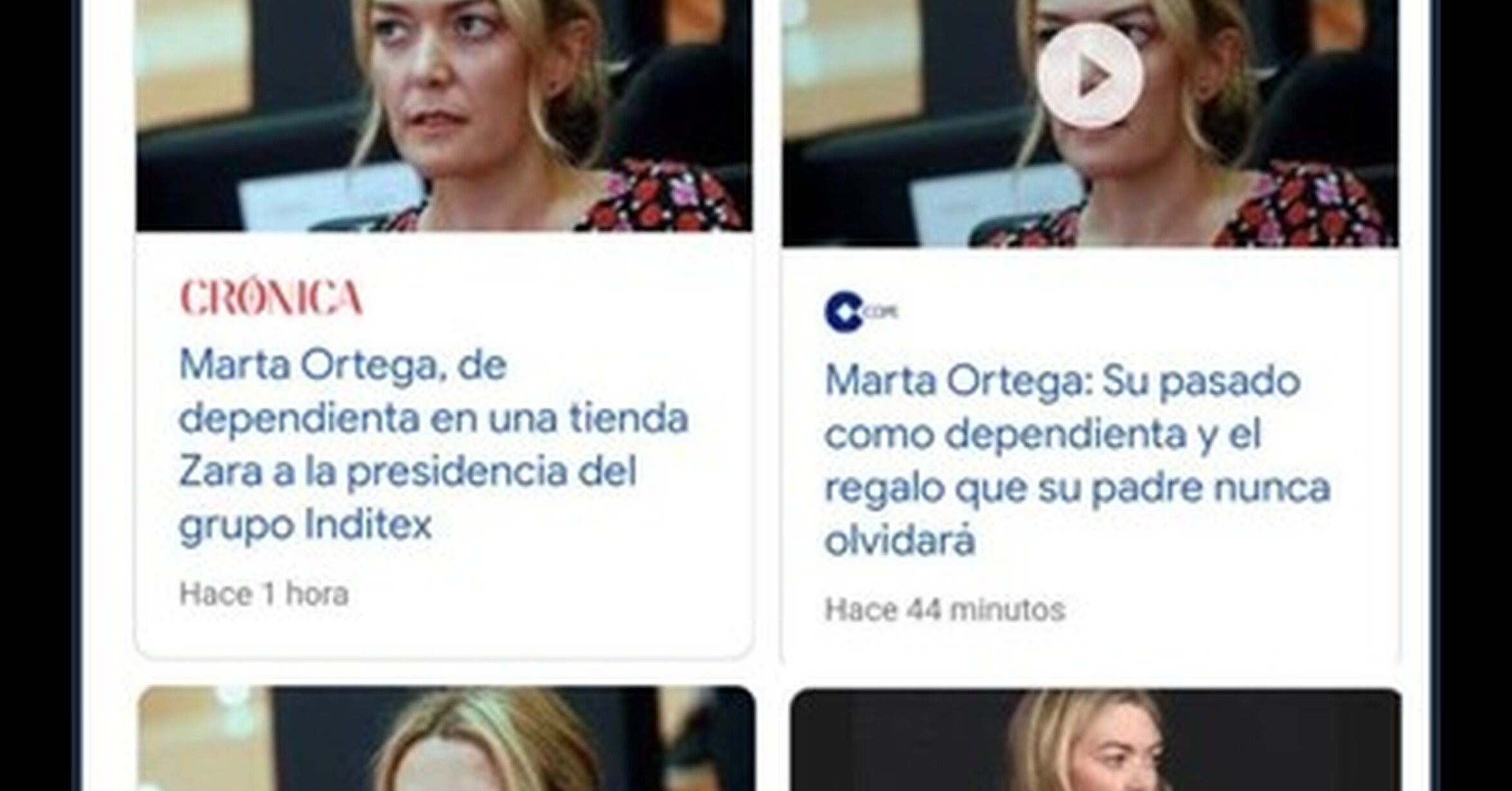Open the COPE article on Marta Ortega's past

click(x=1078, y=460)
